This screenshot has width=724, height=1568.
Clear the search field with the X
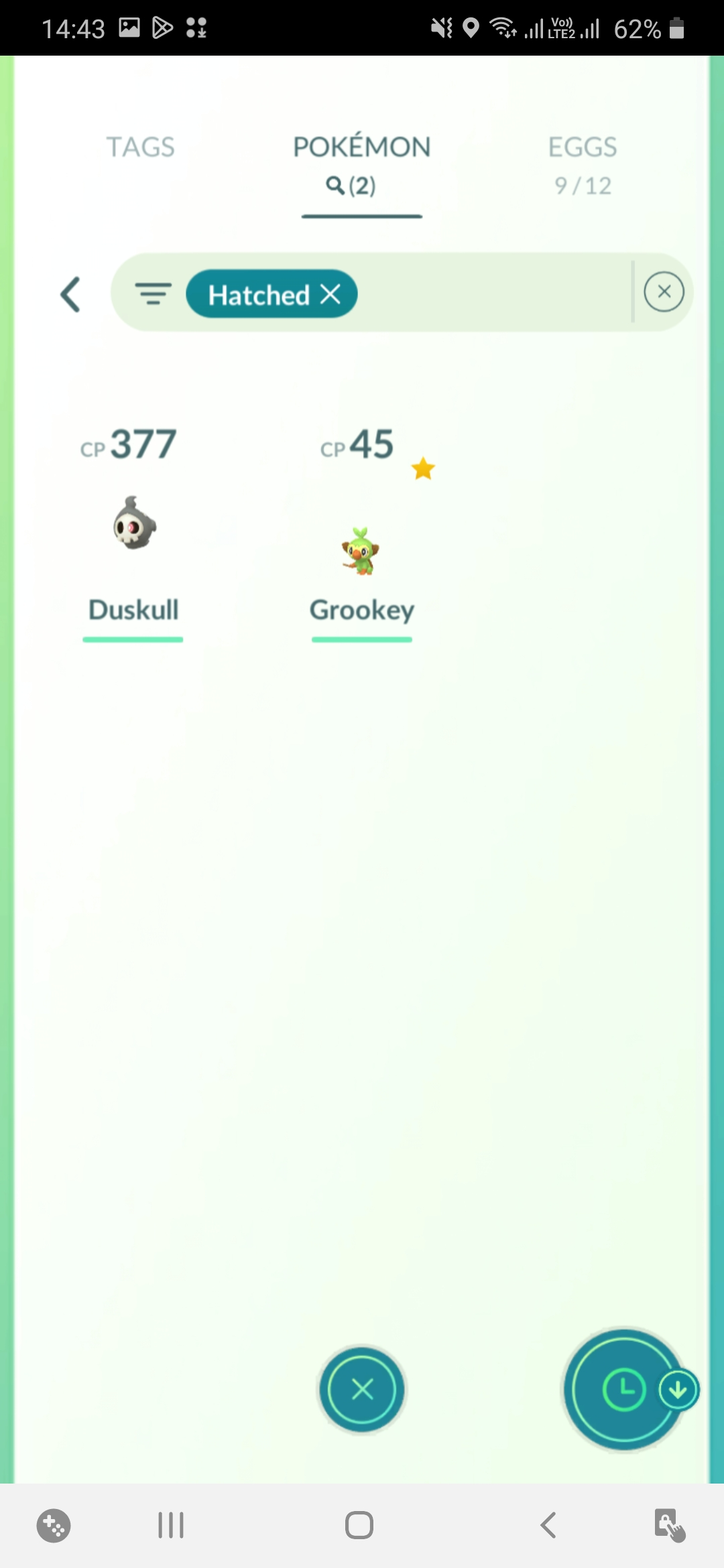tap(664, 292)
